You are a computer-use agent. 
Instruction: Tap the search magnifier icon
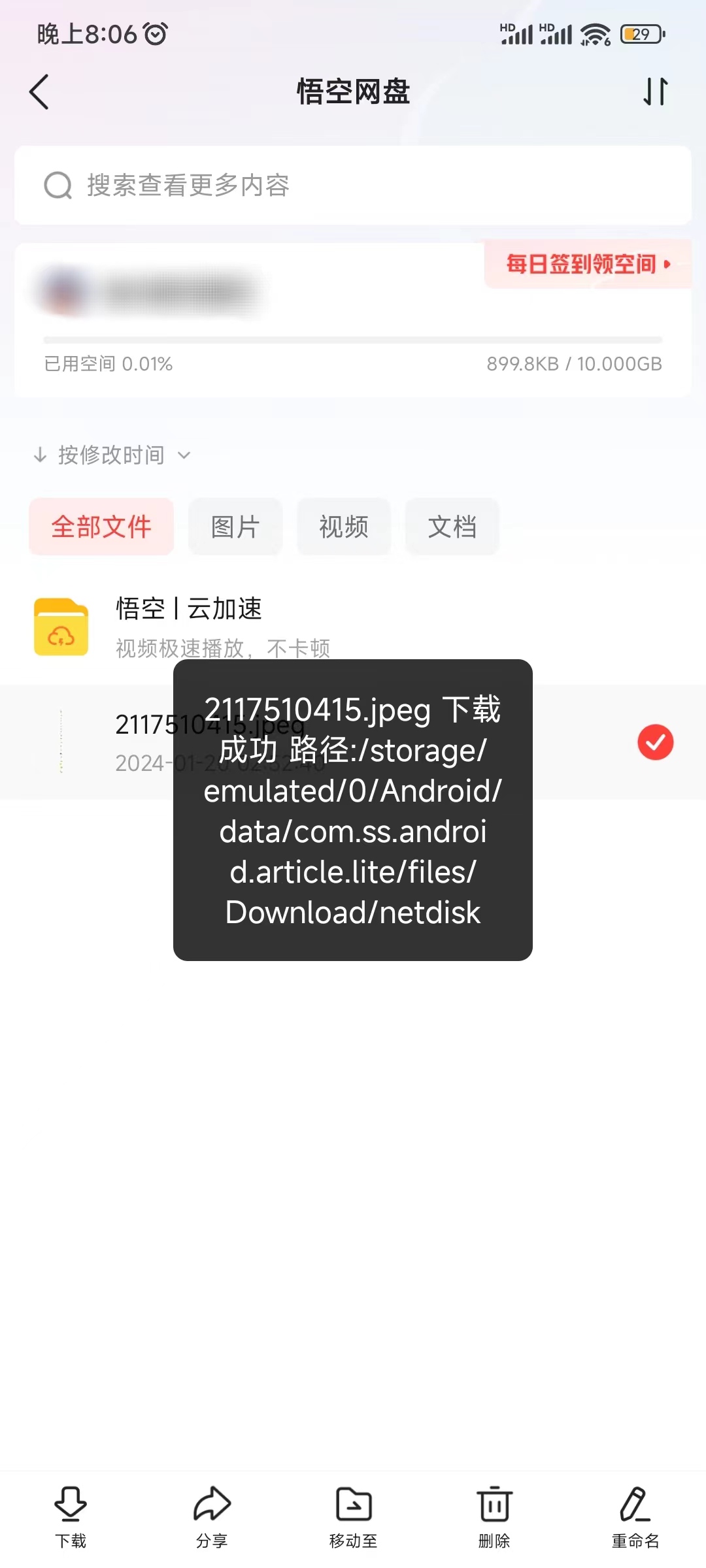point(56,186)
